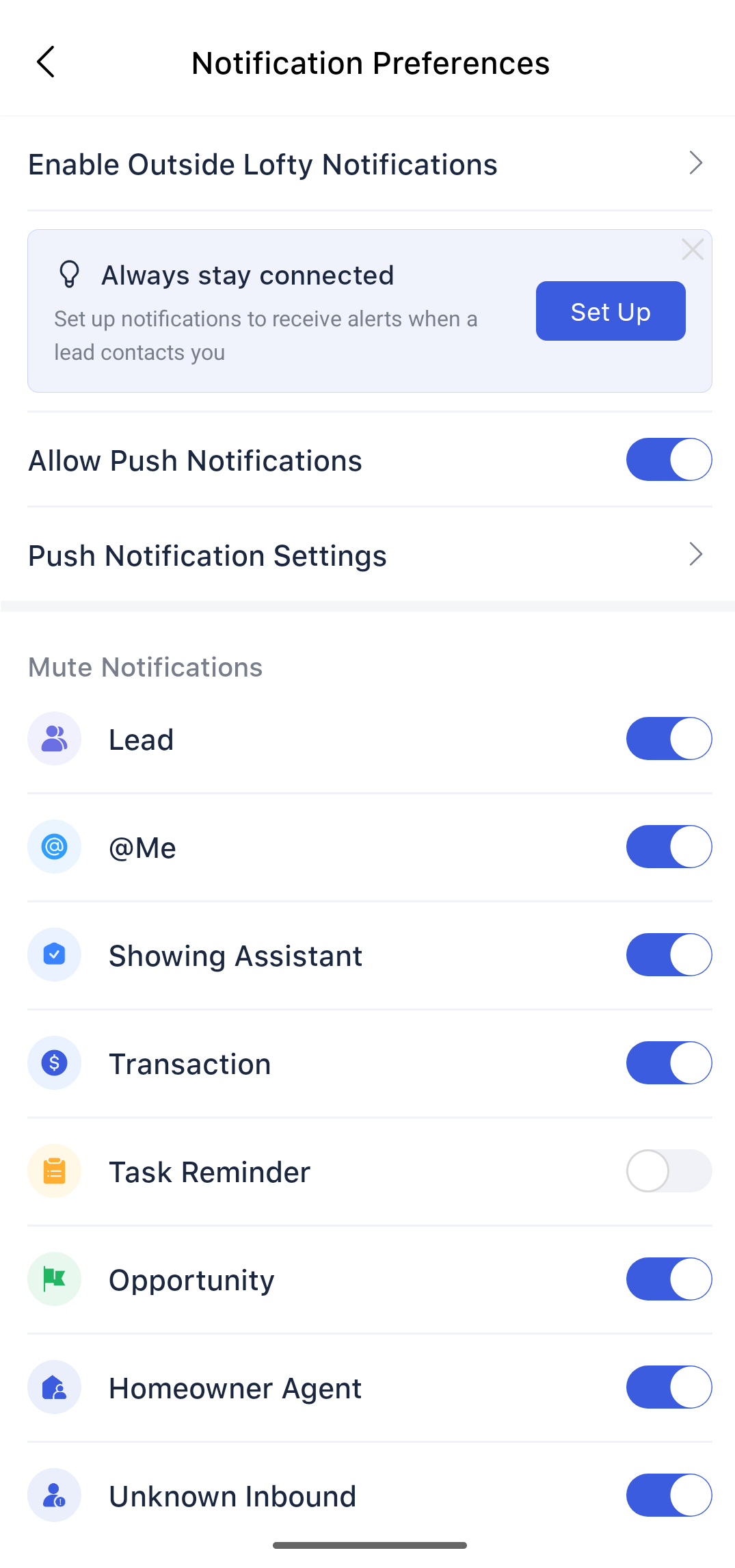Toggle the Opportunity switch

pos(668,1279)
